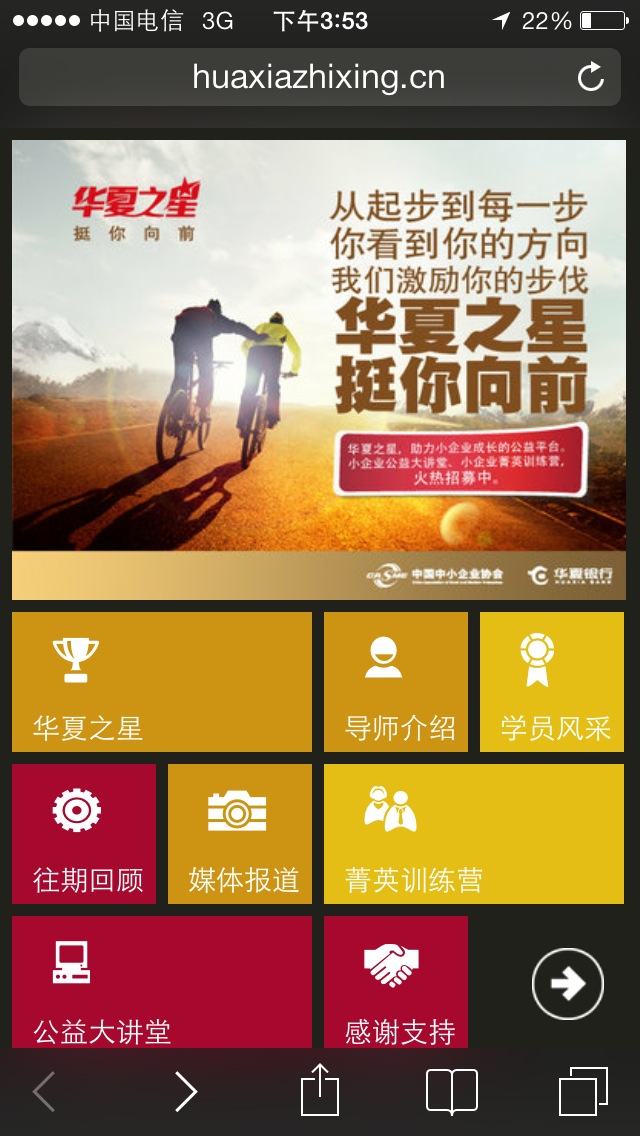The image size is (640, 1136).
Task: View 学员风采 section
Action: [552, 682]
